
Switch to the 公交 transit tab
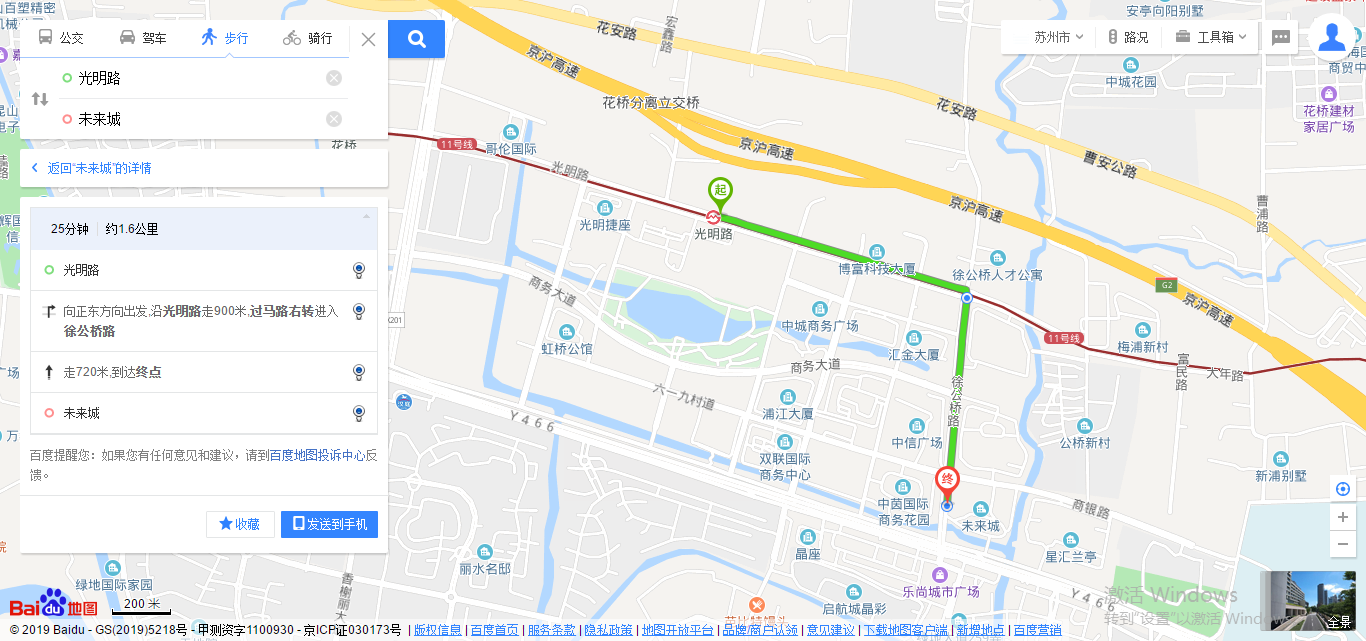pyautogui.click(x=60, y=39)
